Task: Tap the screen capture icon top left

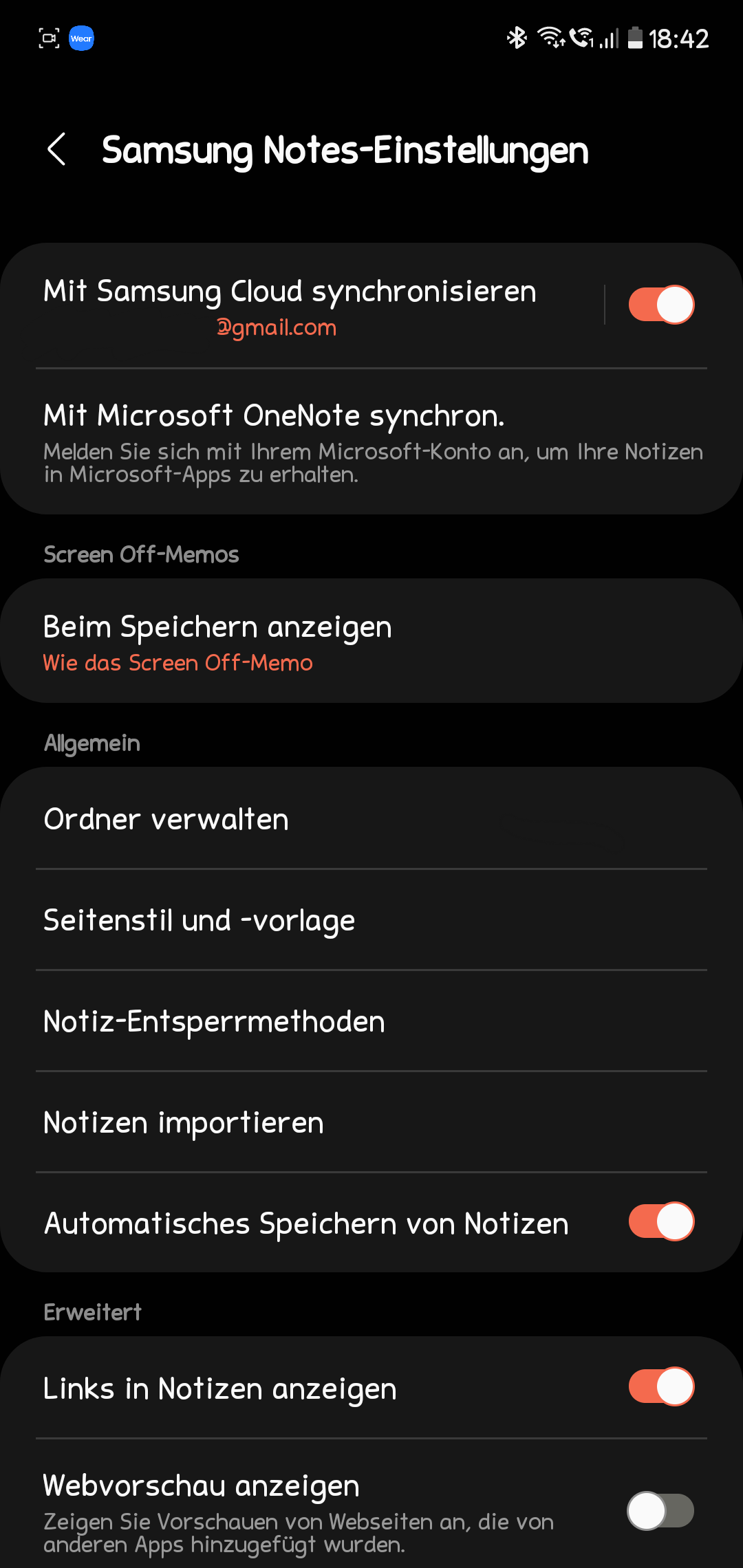Action: click(x=48, y=39)
